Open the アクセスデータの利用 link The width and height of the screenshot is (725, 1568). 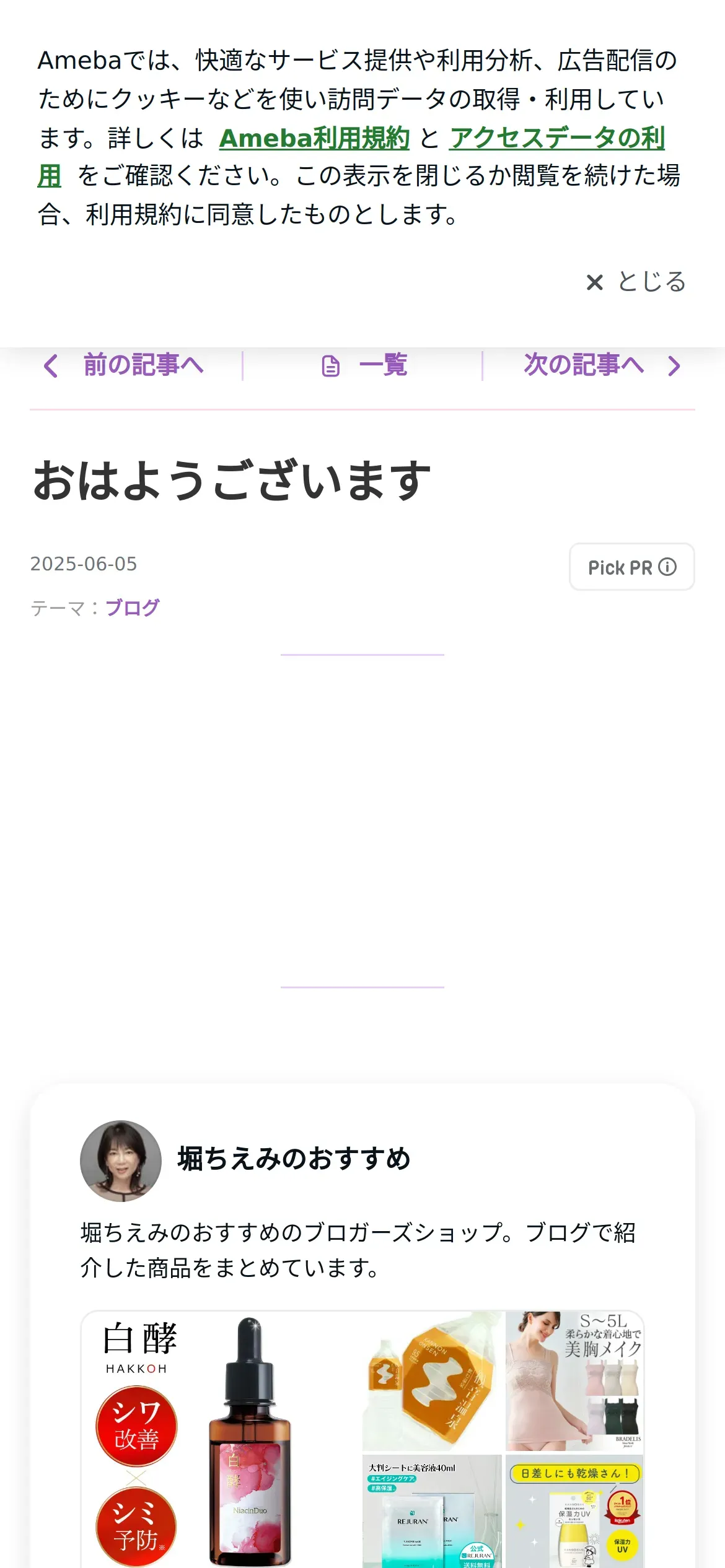pos(557,138)
